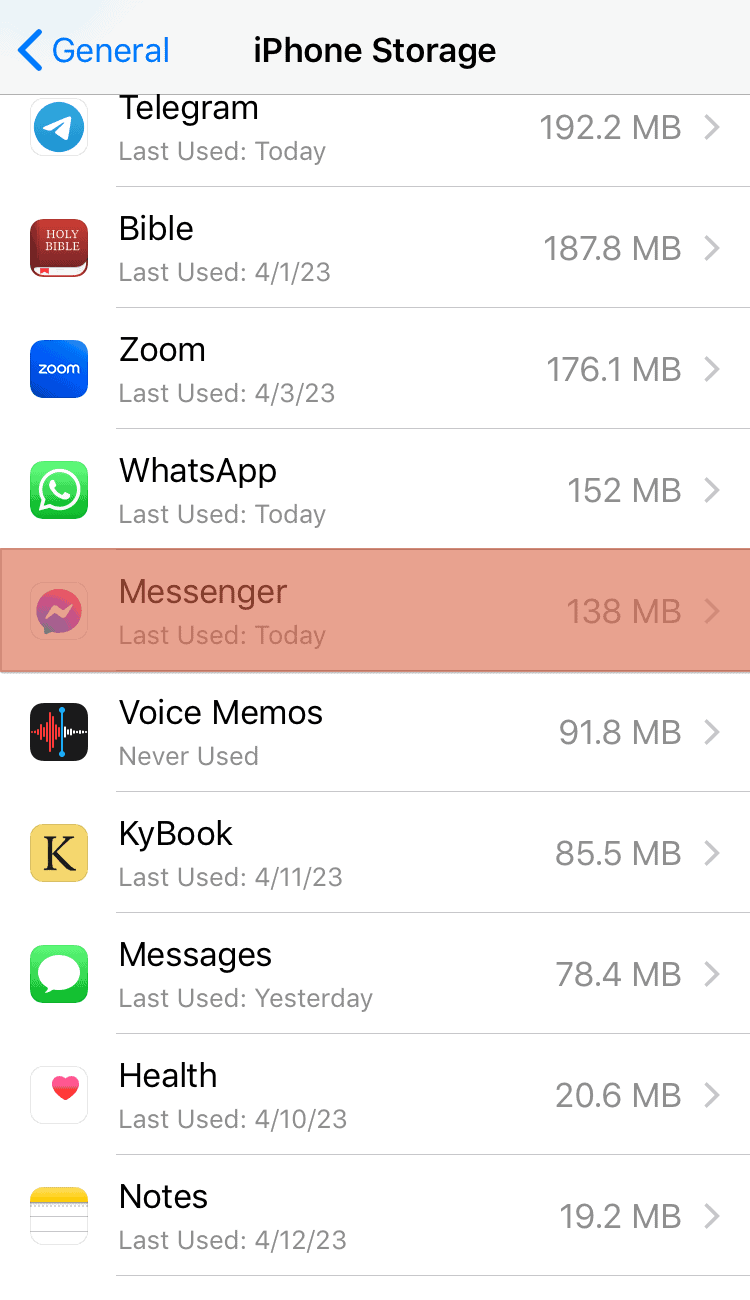This screenshot has width=750, height=1300.
Task: Open Notes storage details
Action: pos(375,1216)
